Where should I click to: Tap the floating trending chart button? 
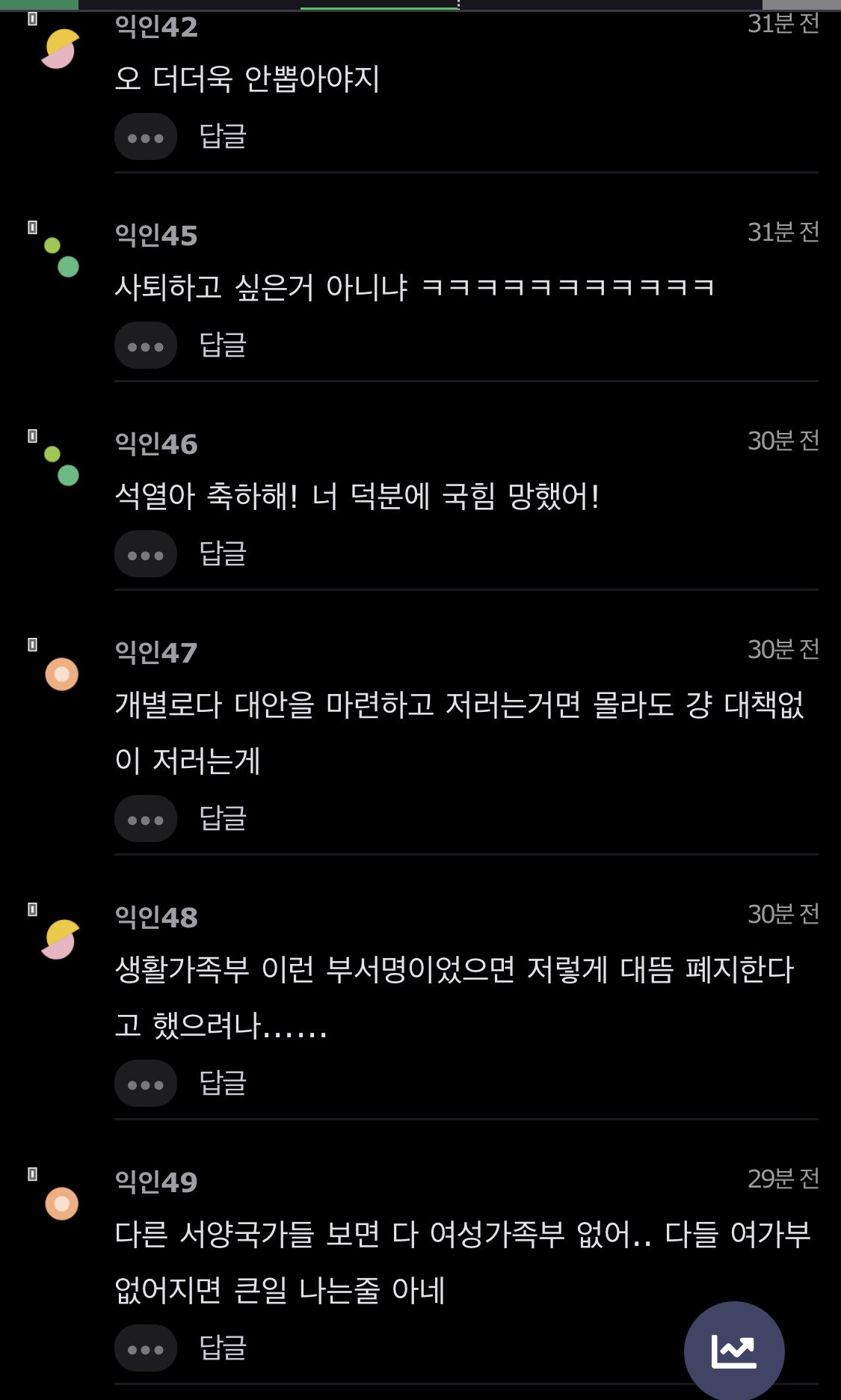pos(733,1351)
